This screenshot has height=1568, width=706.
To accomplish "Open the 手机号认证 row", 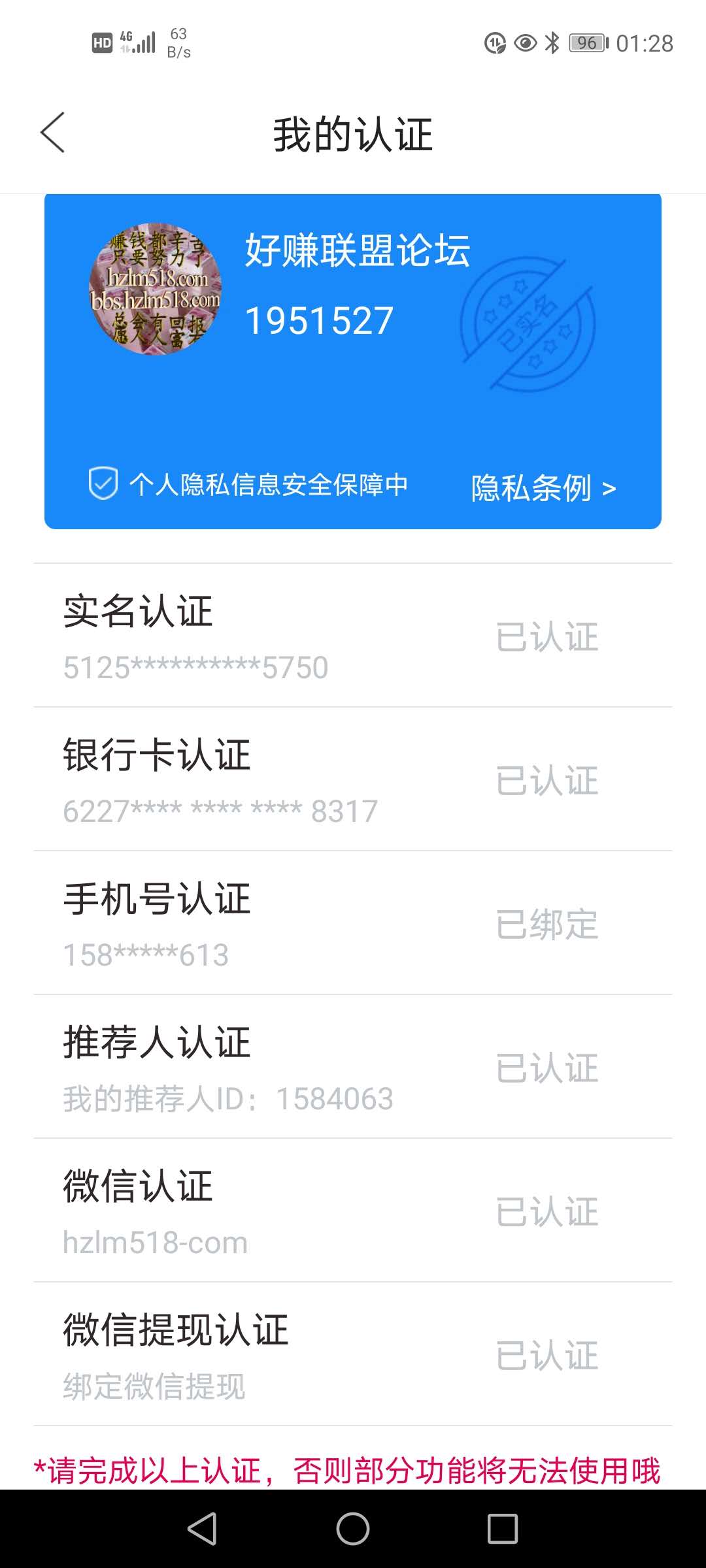I will coord(353,923).
